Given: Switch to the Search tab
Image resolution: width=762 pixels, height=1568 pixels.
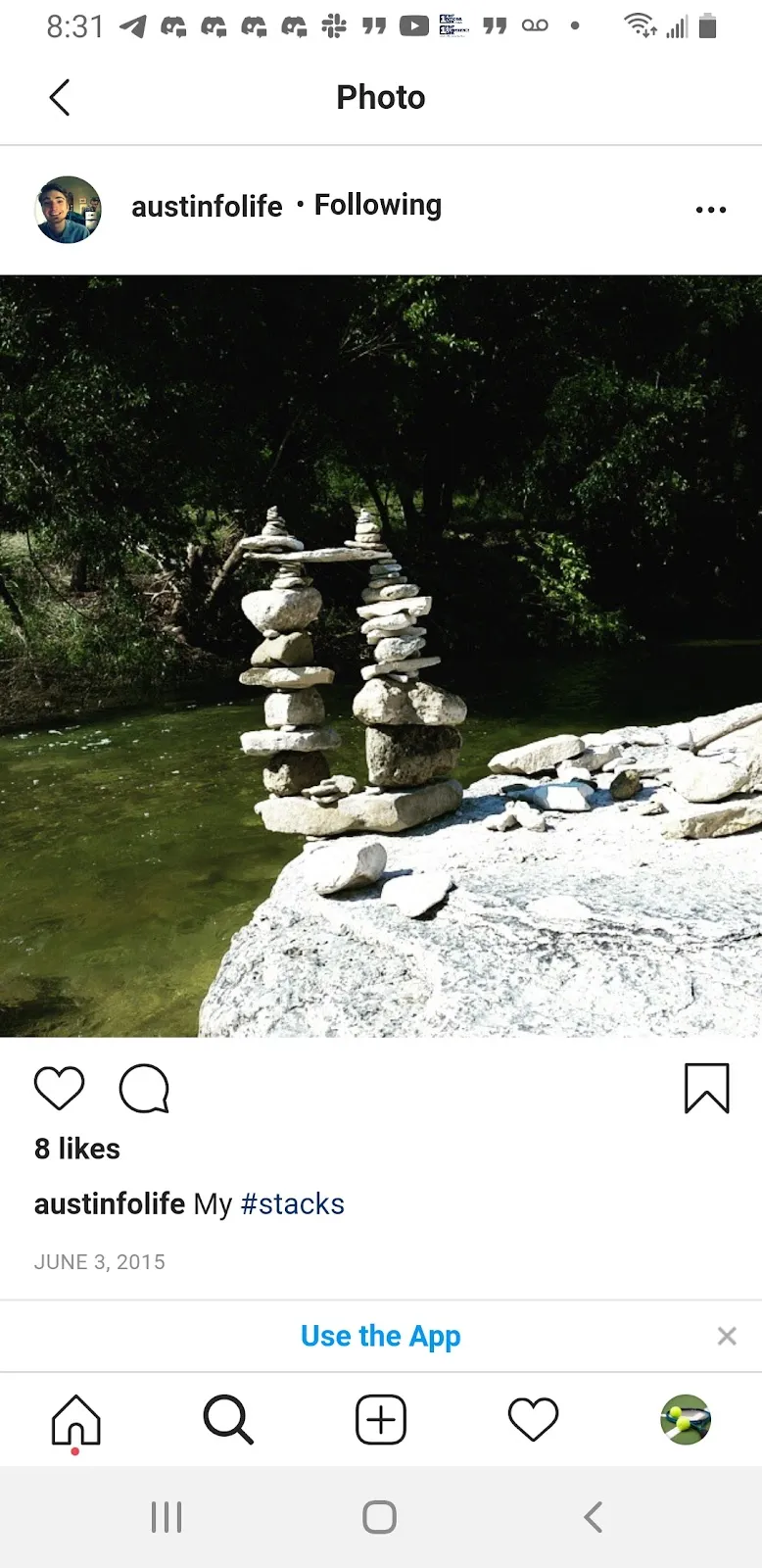Looking at the screenshot, I should click(x=228, y=1419).
